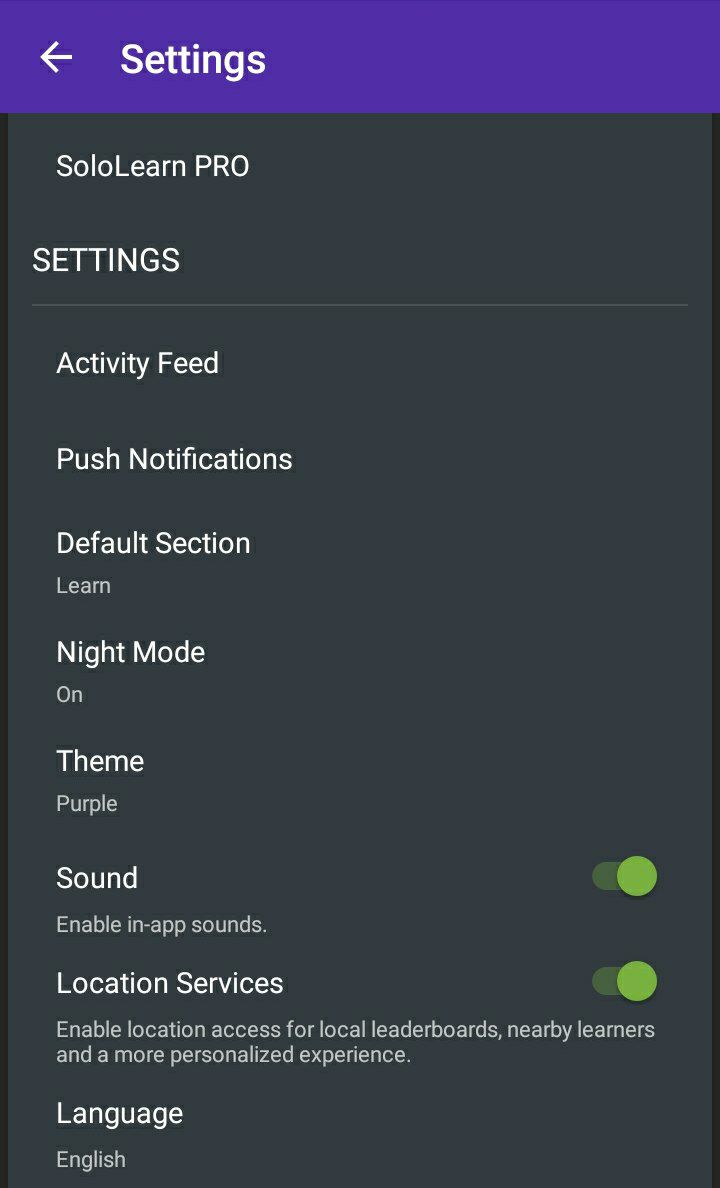The image size is (720, 1188).
Task: Open Activity Feed settings
Action: tap(138, 363)
